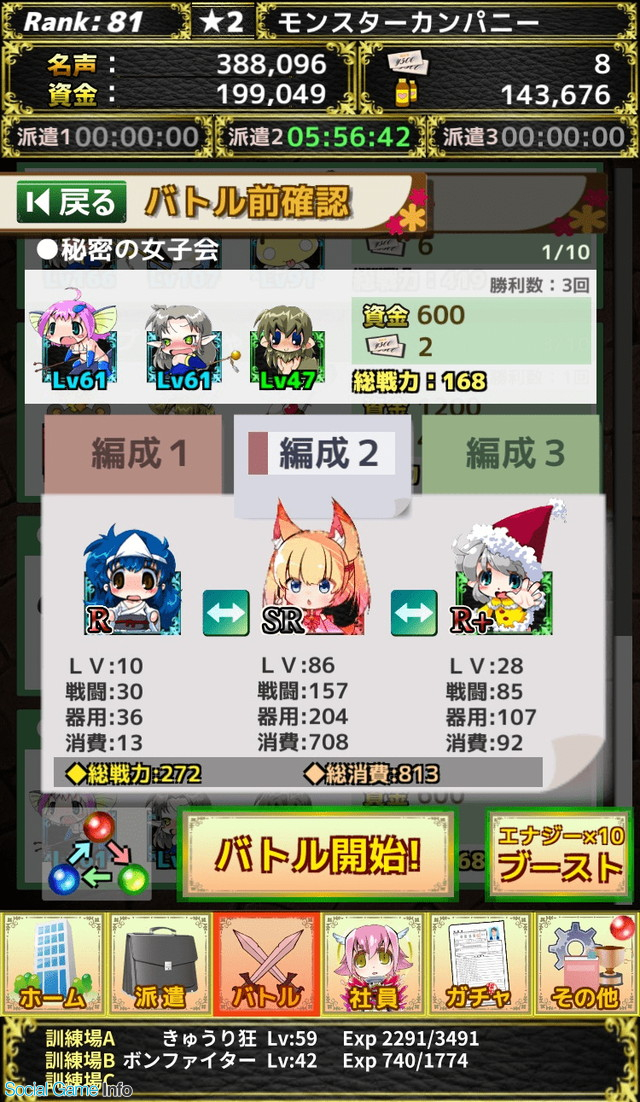Open the 派遣 dispatch tab
Viewport: 640px width, 1102px height.
pos(158,964)
